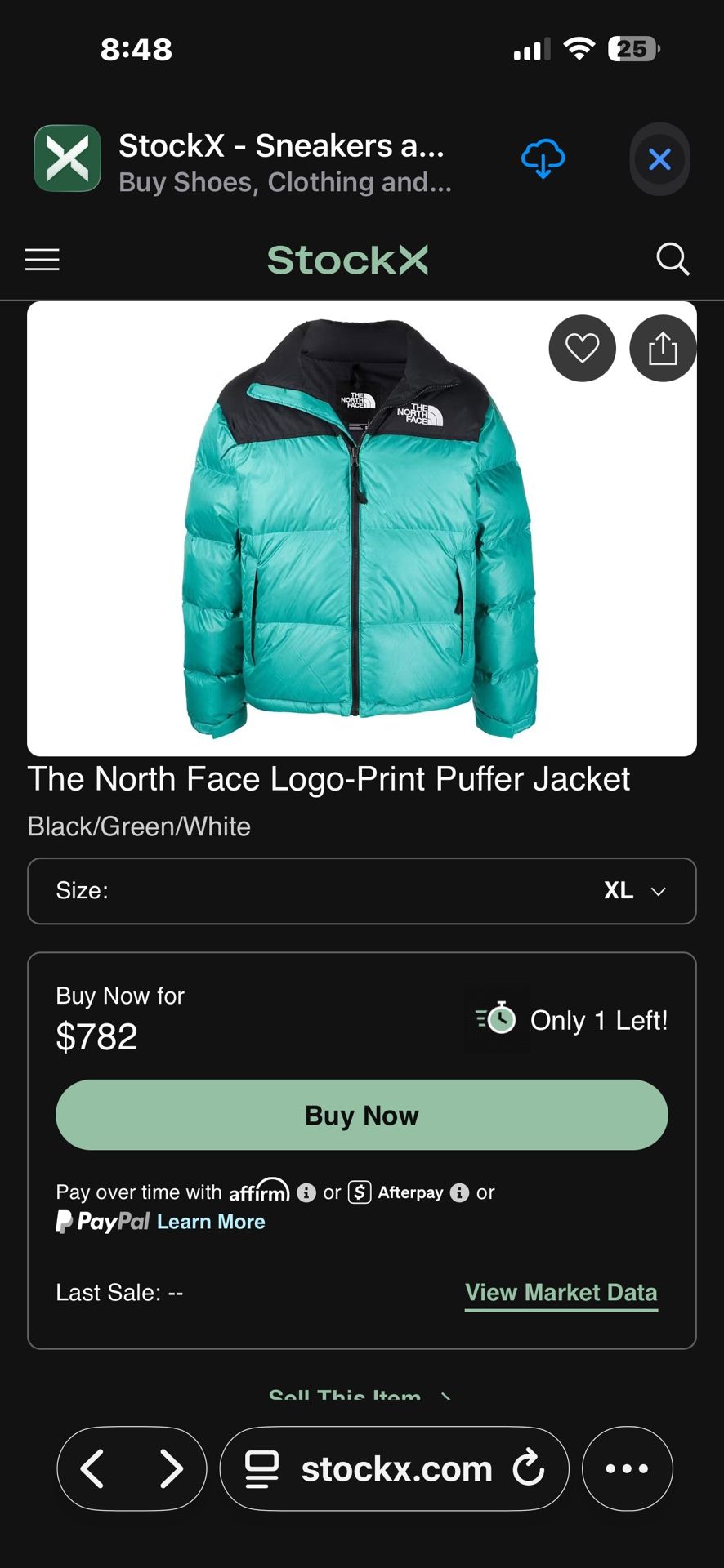The height and width of the screenshot is (1568, 724).
Task: Open the StockX hamburger menu
Action: tap(42, 260)
